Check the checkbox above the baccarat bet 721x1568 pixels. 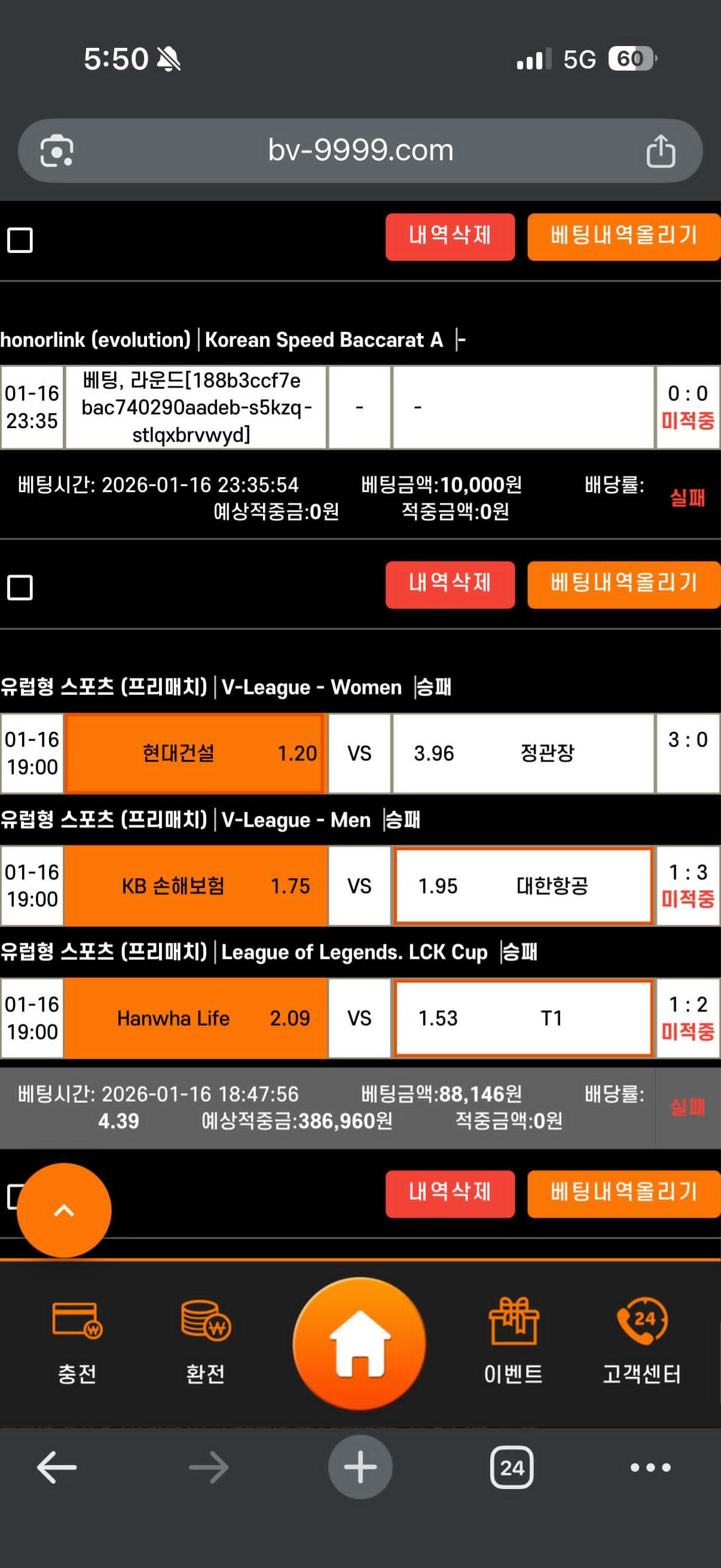pos(20,240)
